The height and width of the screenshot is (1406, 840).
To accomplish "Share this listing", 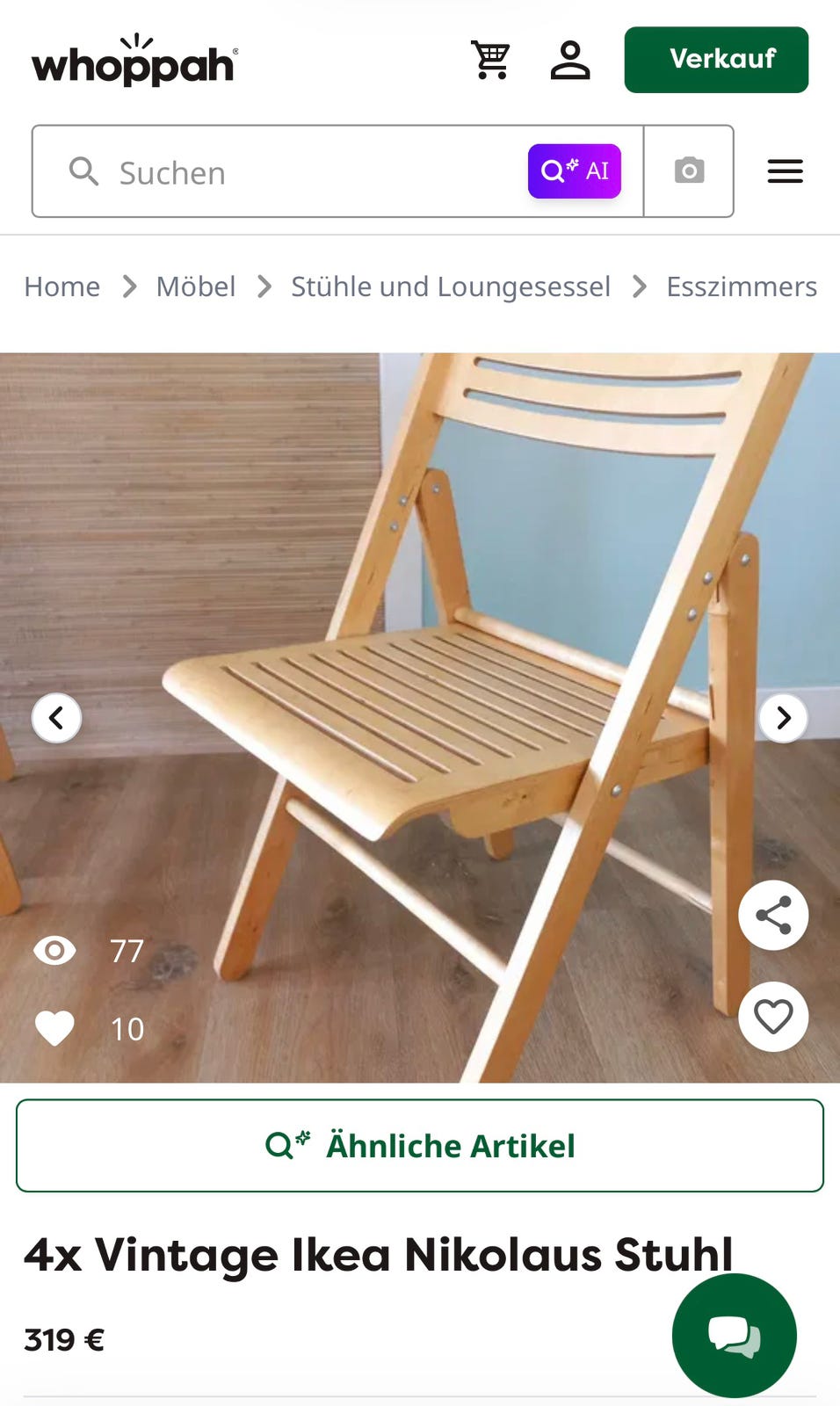I will (x=772, y=915).
